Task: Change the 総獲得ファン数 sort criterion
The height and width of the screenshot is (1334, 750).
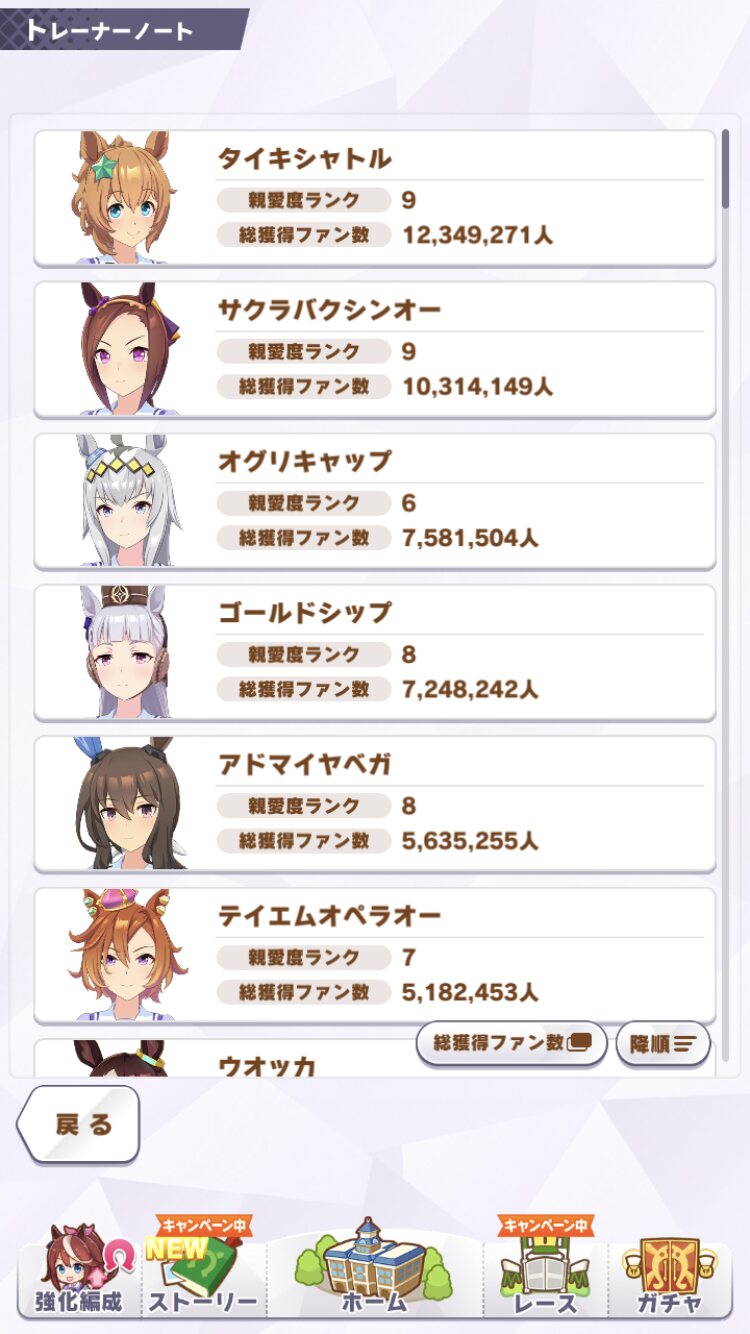Action: pos(511,1043)
